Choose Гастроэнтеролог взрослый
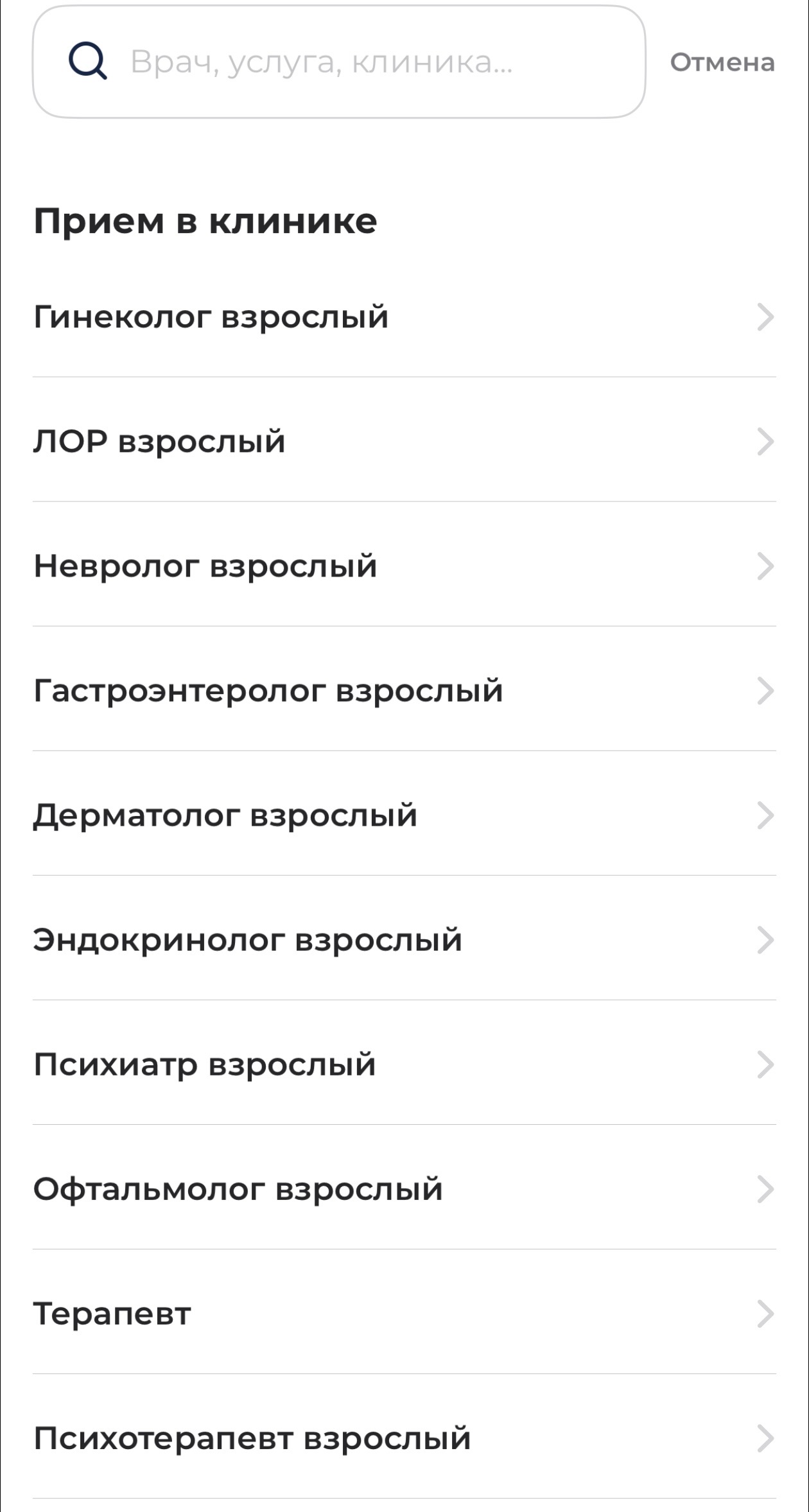Viewport: 809px width, 1512px height. [404, 691]
